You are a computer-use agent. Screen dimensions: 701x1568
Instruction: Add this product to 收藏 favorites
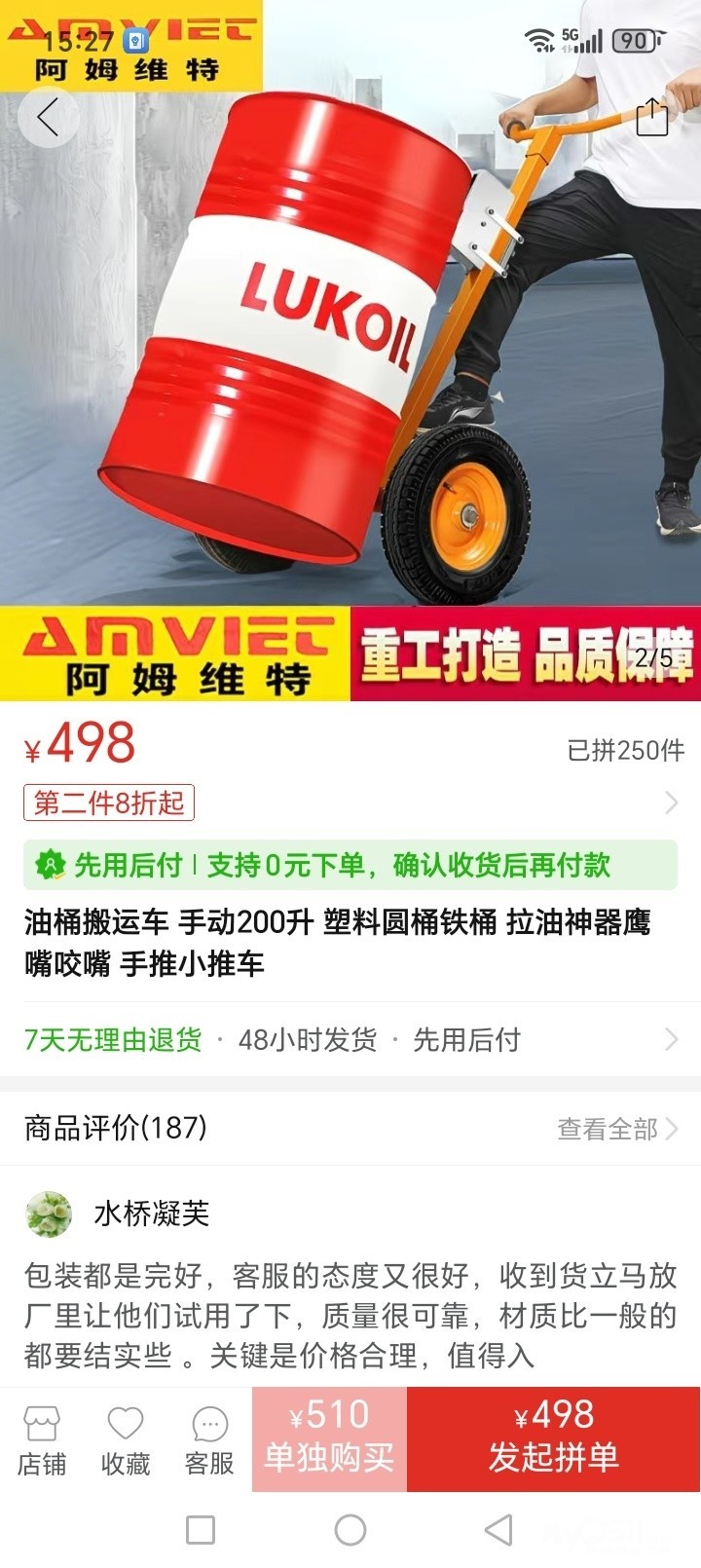click(126, 1440)
